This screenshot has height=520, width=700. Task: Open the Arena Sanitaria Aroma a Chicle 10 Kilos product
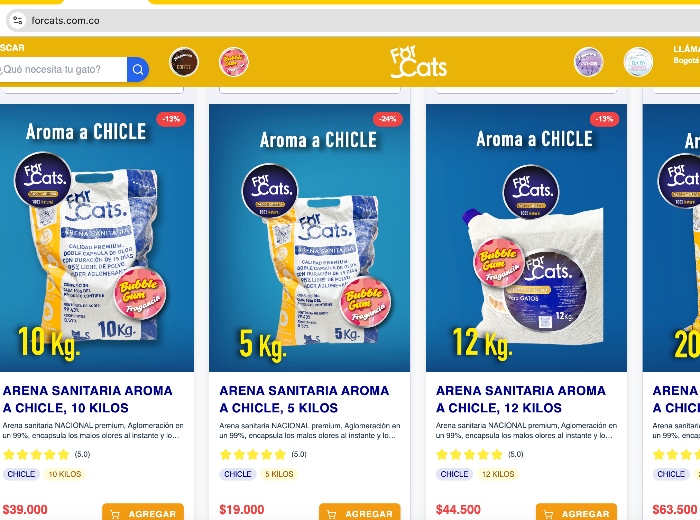(87, 399)
